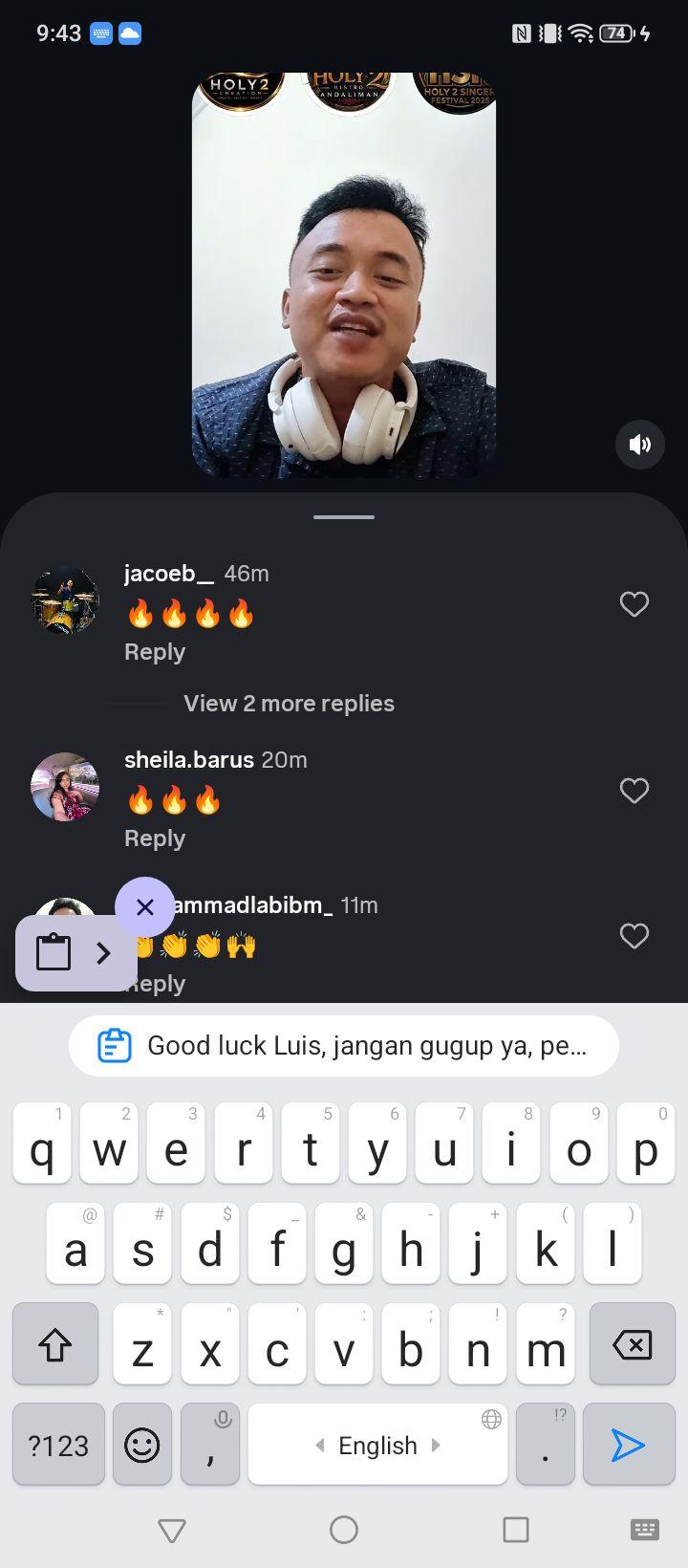
Task: Open jacoeb__'s profile picture
Action: click(x=65, y=600)
